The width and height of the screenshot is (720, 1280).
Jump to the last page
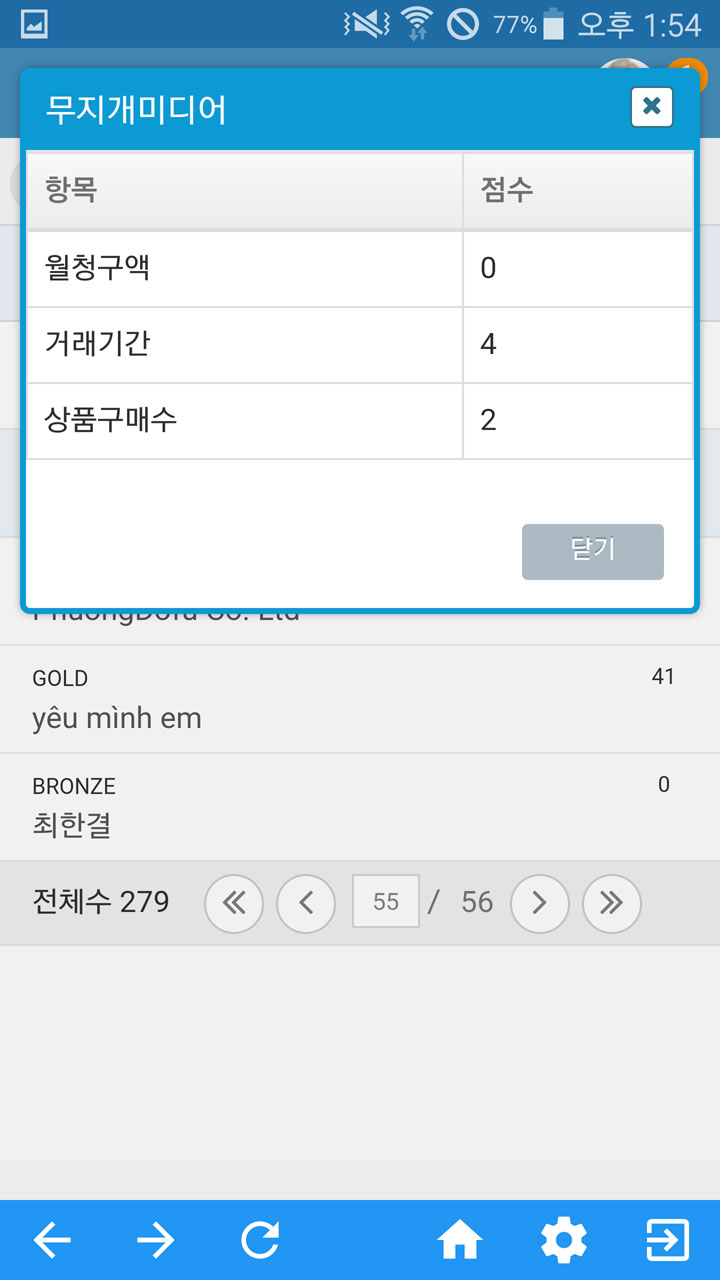612,904
